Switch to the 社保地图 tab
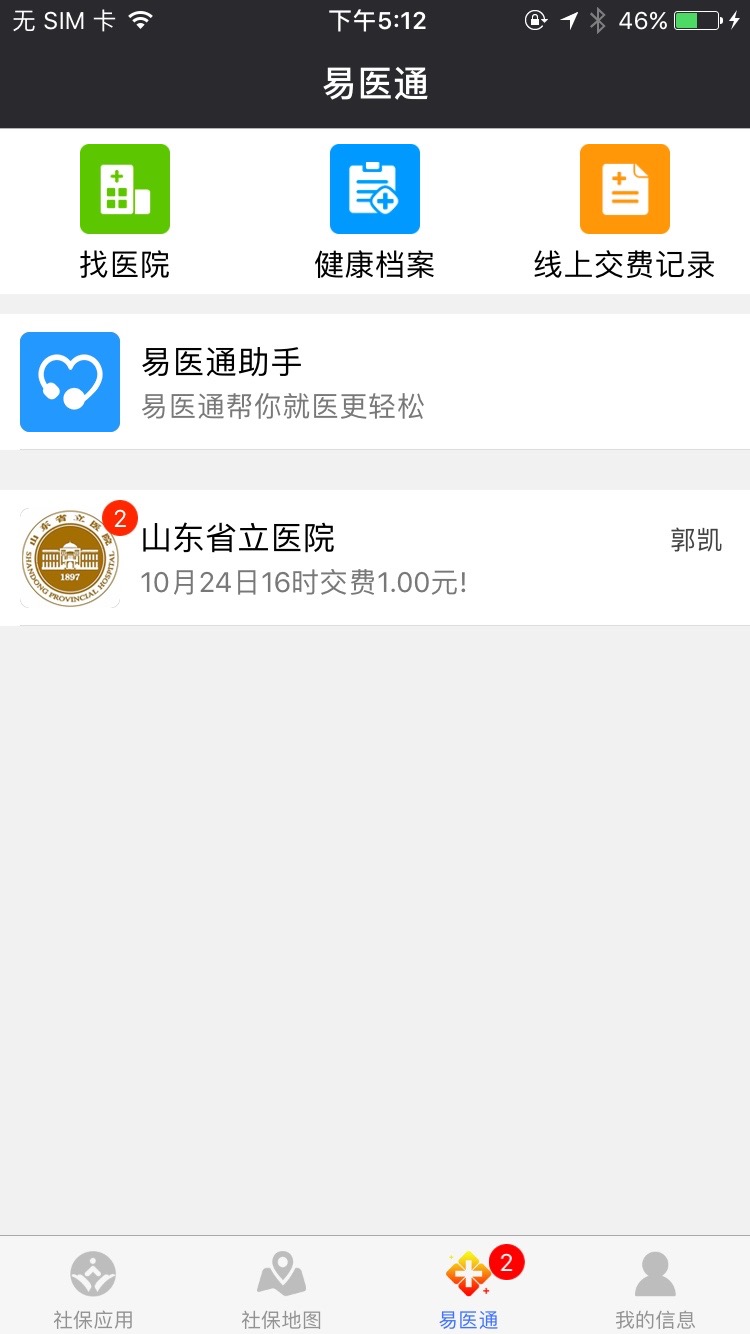The height and width of the screenshot is (1334, 750). (x=281, y=1290)
